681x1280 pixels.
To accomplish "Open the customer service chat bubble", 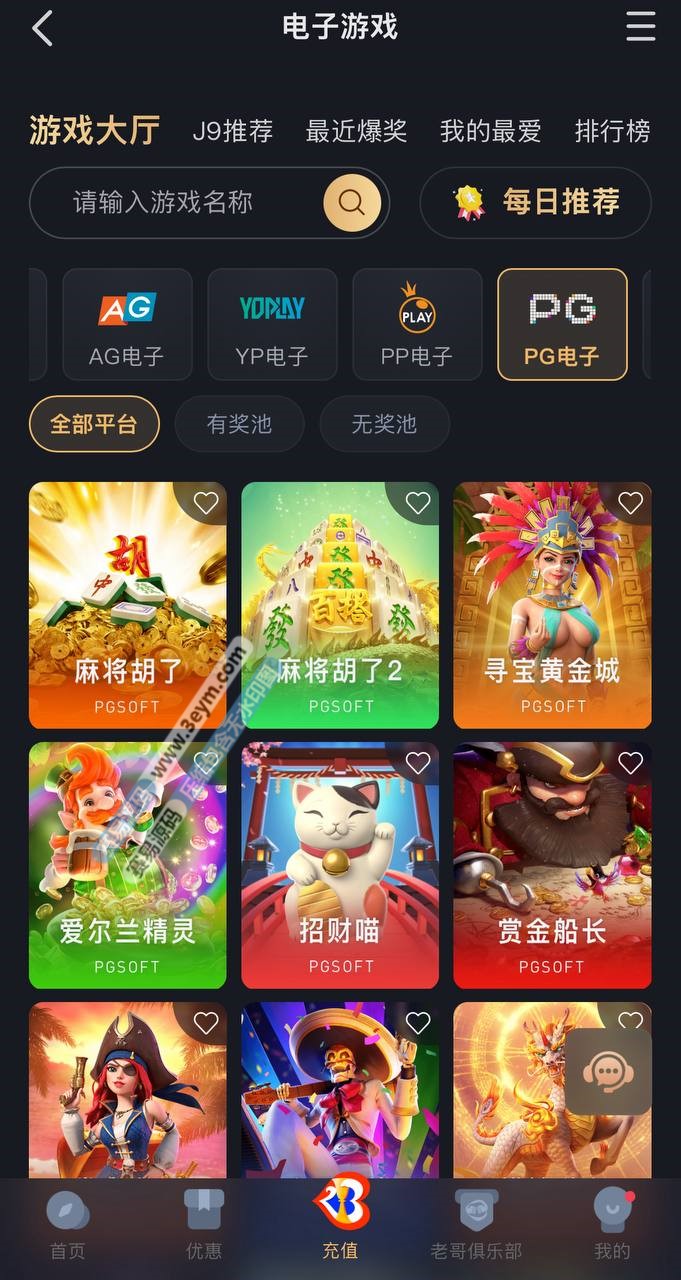I will (610, 1072).
